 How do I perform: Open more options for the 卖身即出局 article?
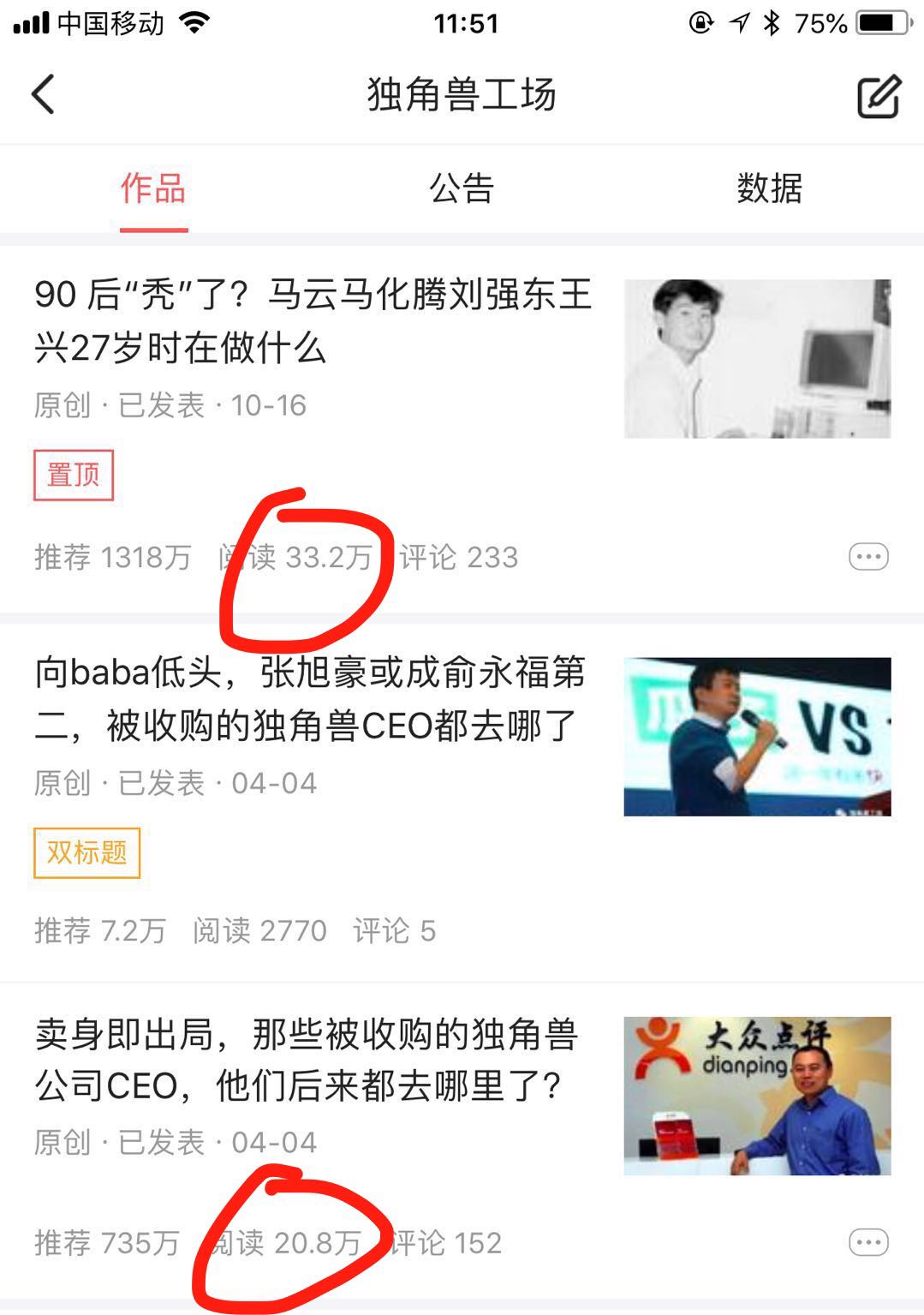[868, 1242]
